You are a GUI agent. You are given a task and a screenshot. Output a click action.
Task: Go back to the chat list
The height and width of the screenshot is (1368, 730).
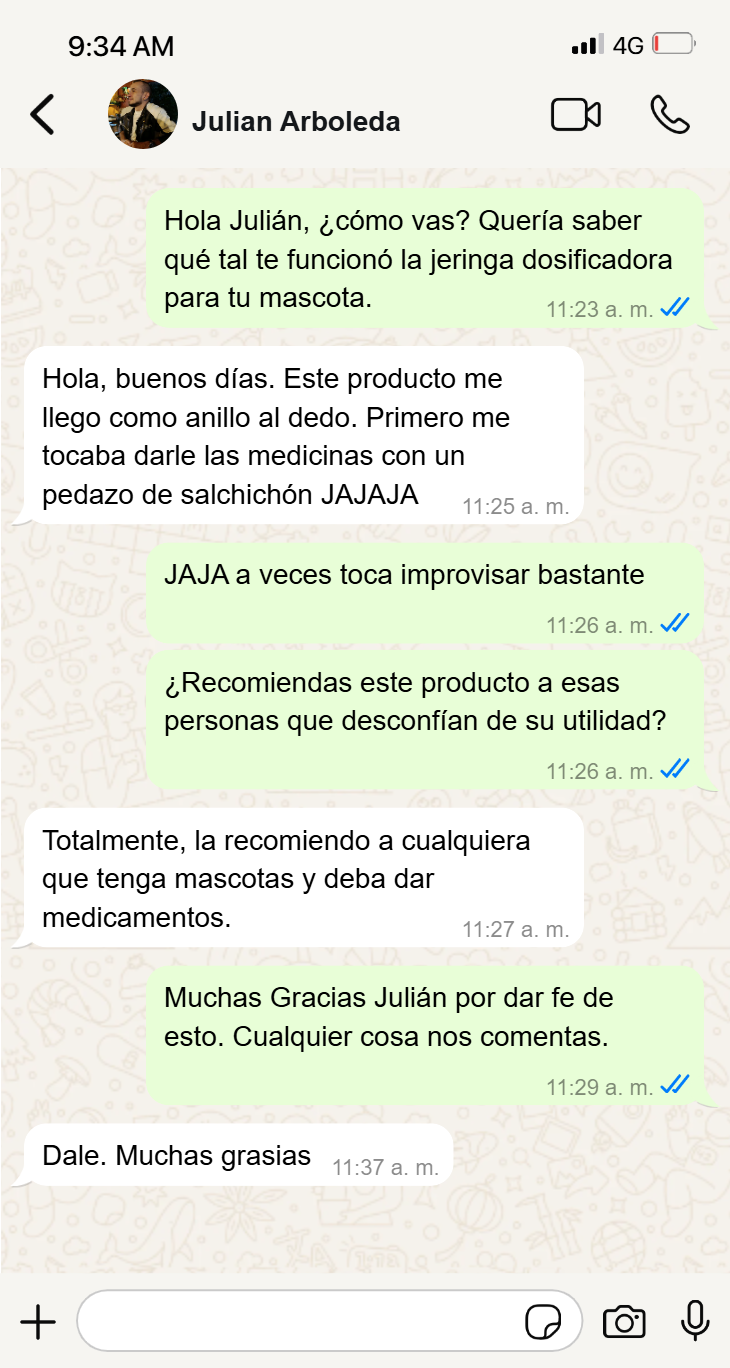click(x=42, y=115)
